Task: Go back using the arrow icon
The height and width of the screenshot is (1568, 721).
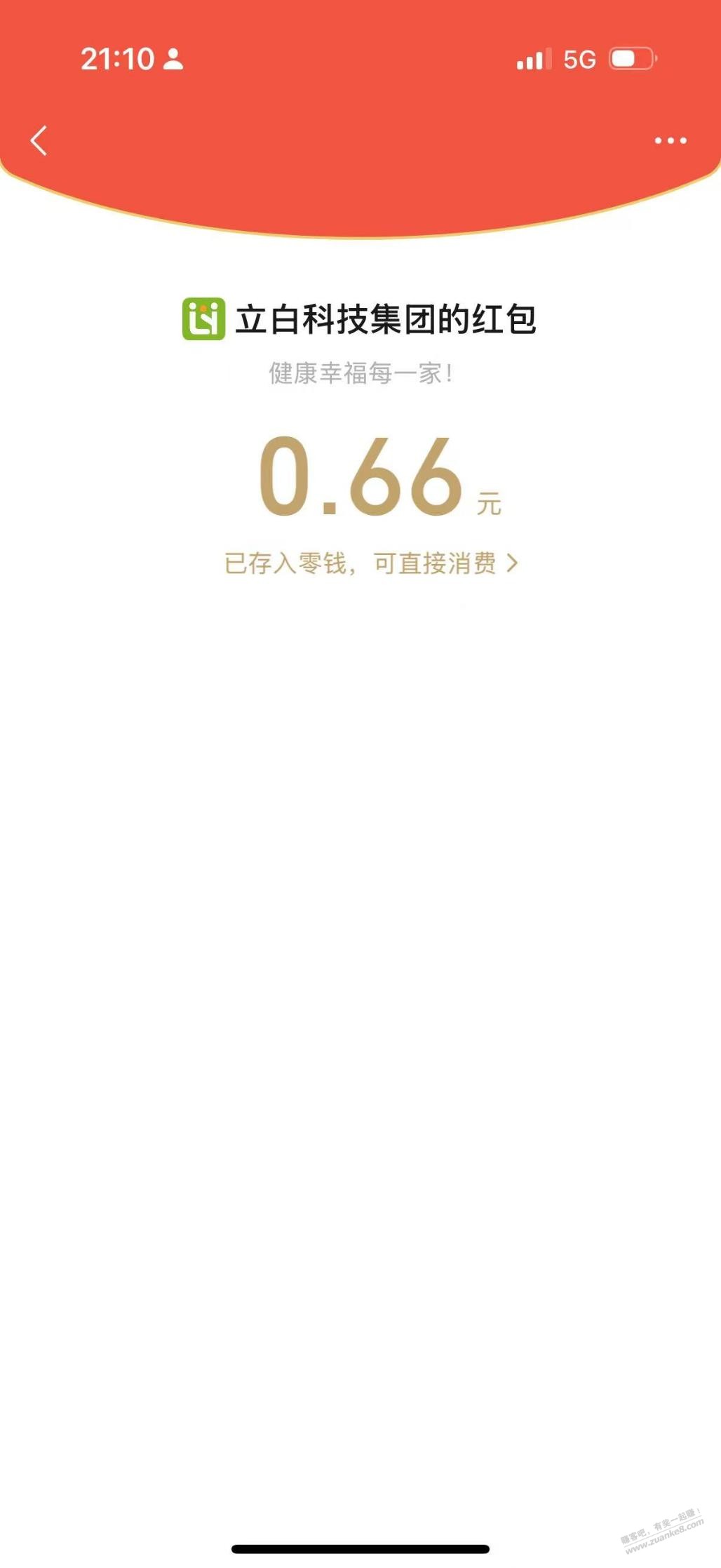Action: coord(39,140)
